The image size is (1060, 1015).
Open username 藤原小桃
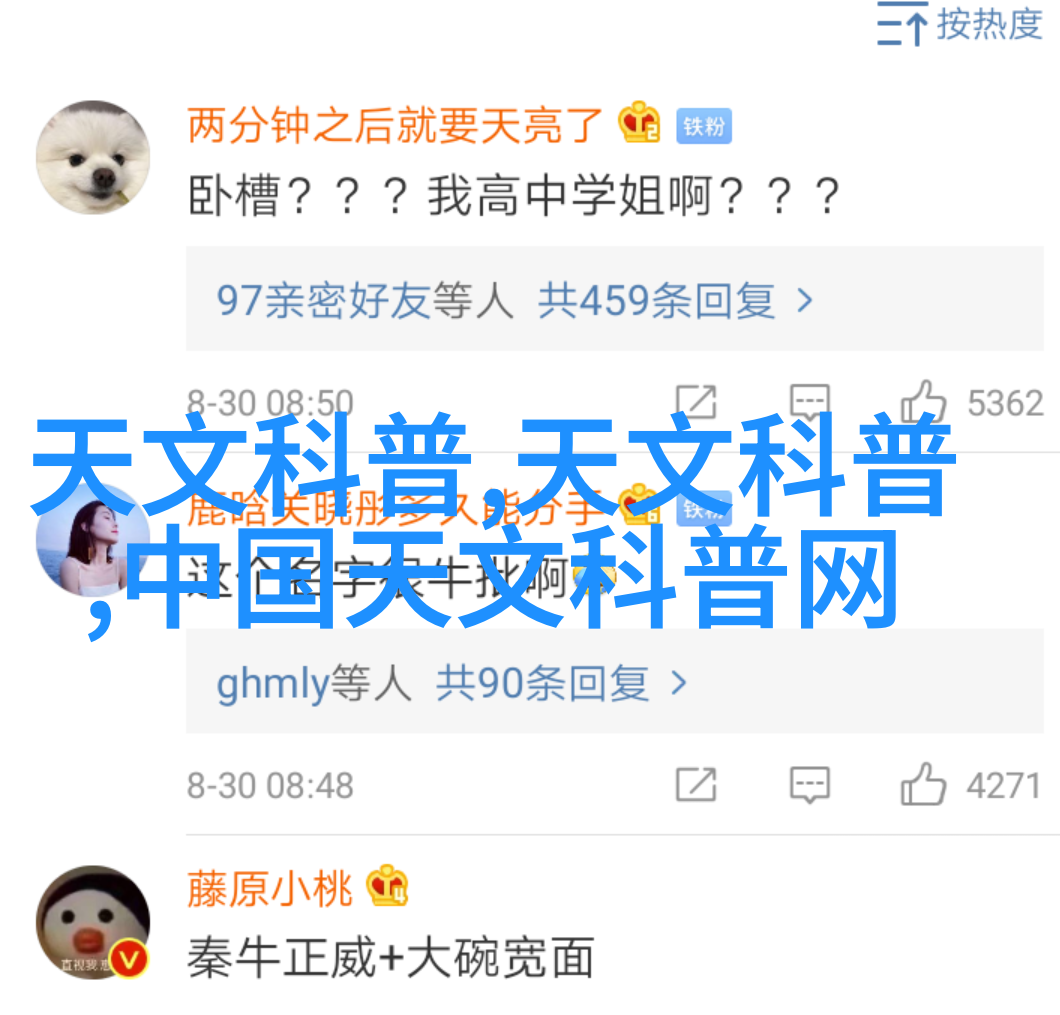270,888
